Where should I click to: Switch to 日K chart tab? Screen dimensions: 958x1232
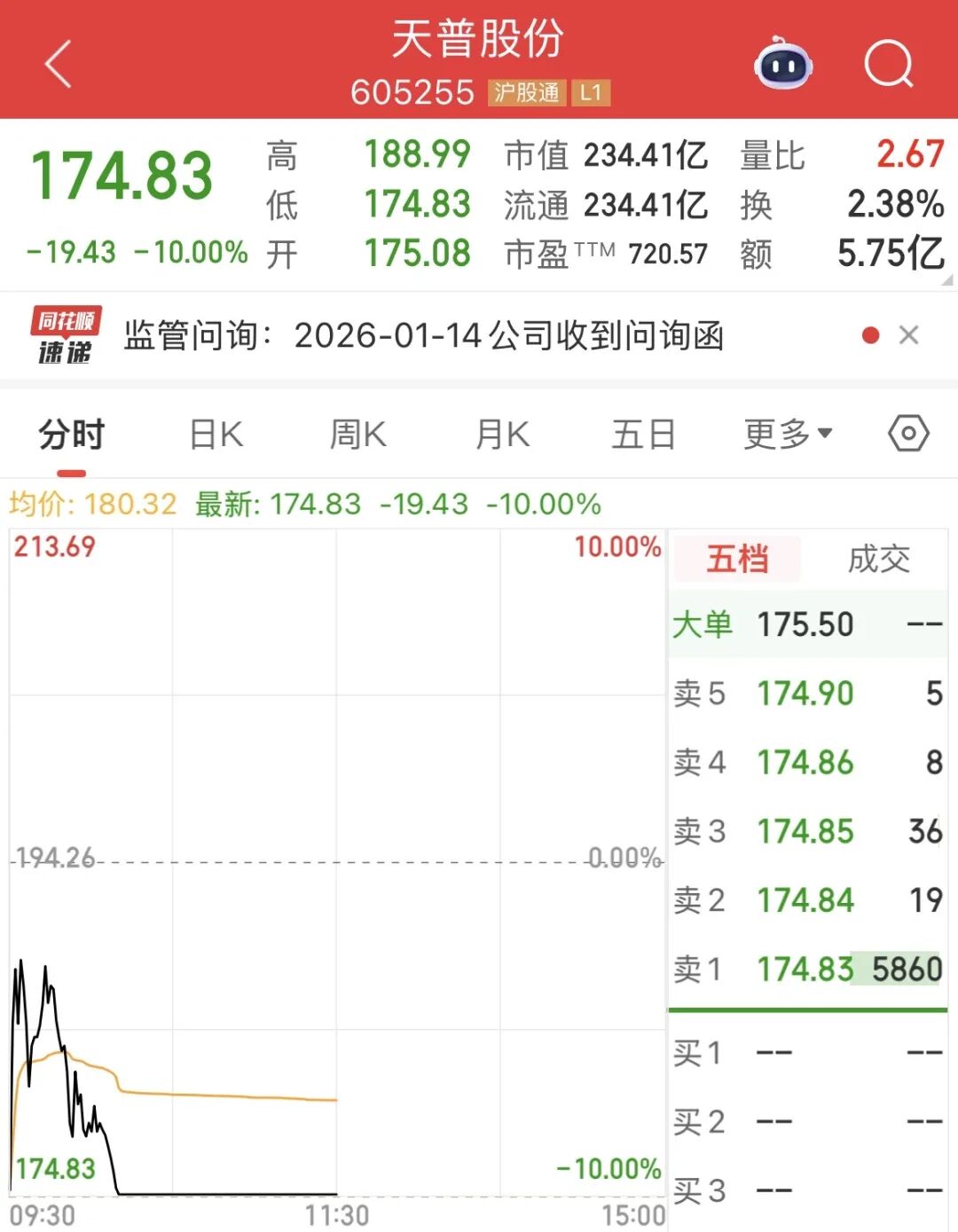pos(216,435)
